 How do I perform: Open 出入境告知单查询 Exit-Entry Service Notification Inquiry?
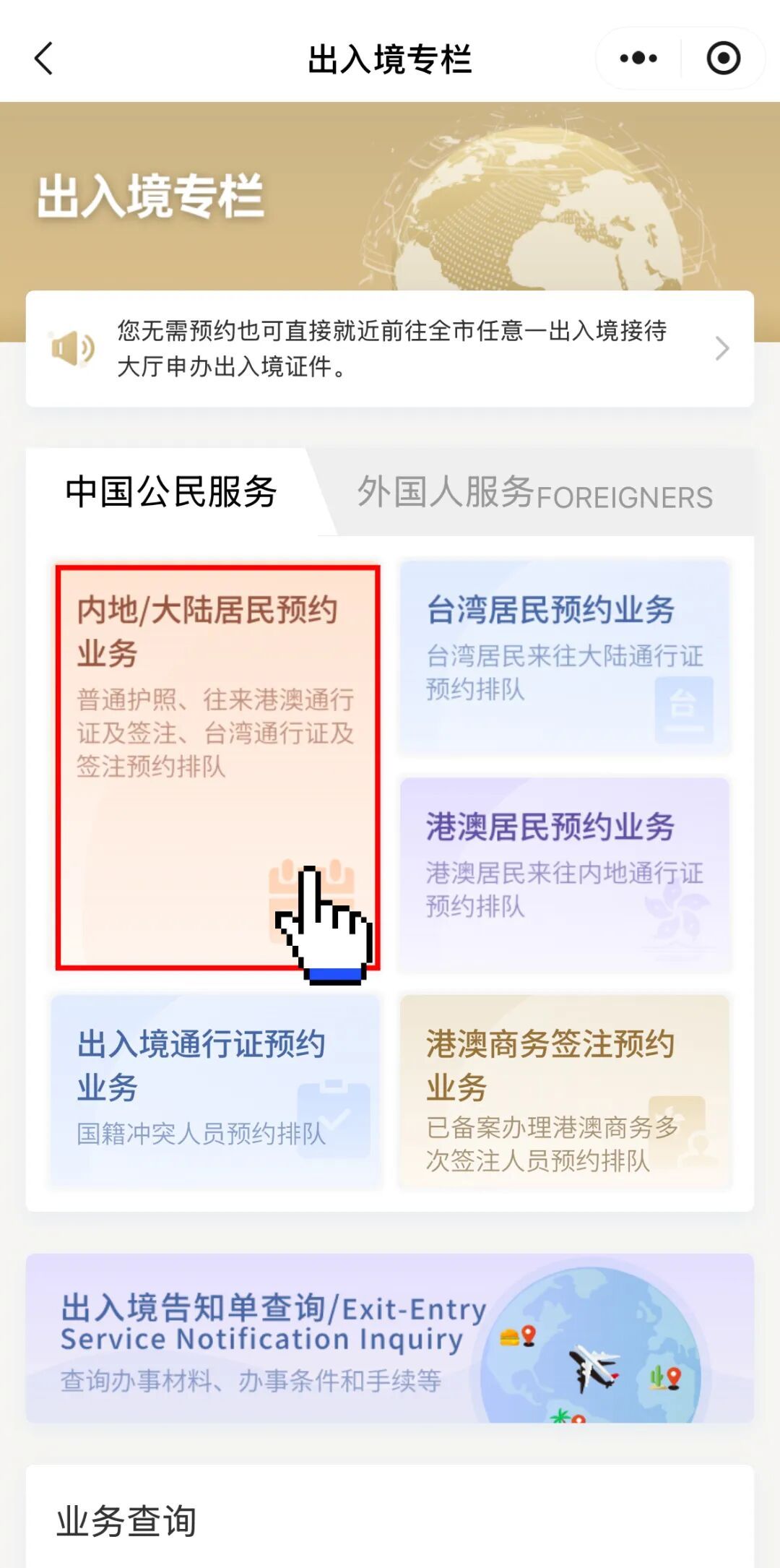pos(390,1338)
